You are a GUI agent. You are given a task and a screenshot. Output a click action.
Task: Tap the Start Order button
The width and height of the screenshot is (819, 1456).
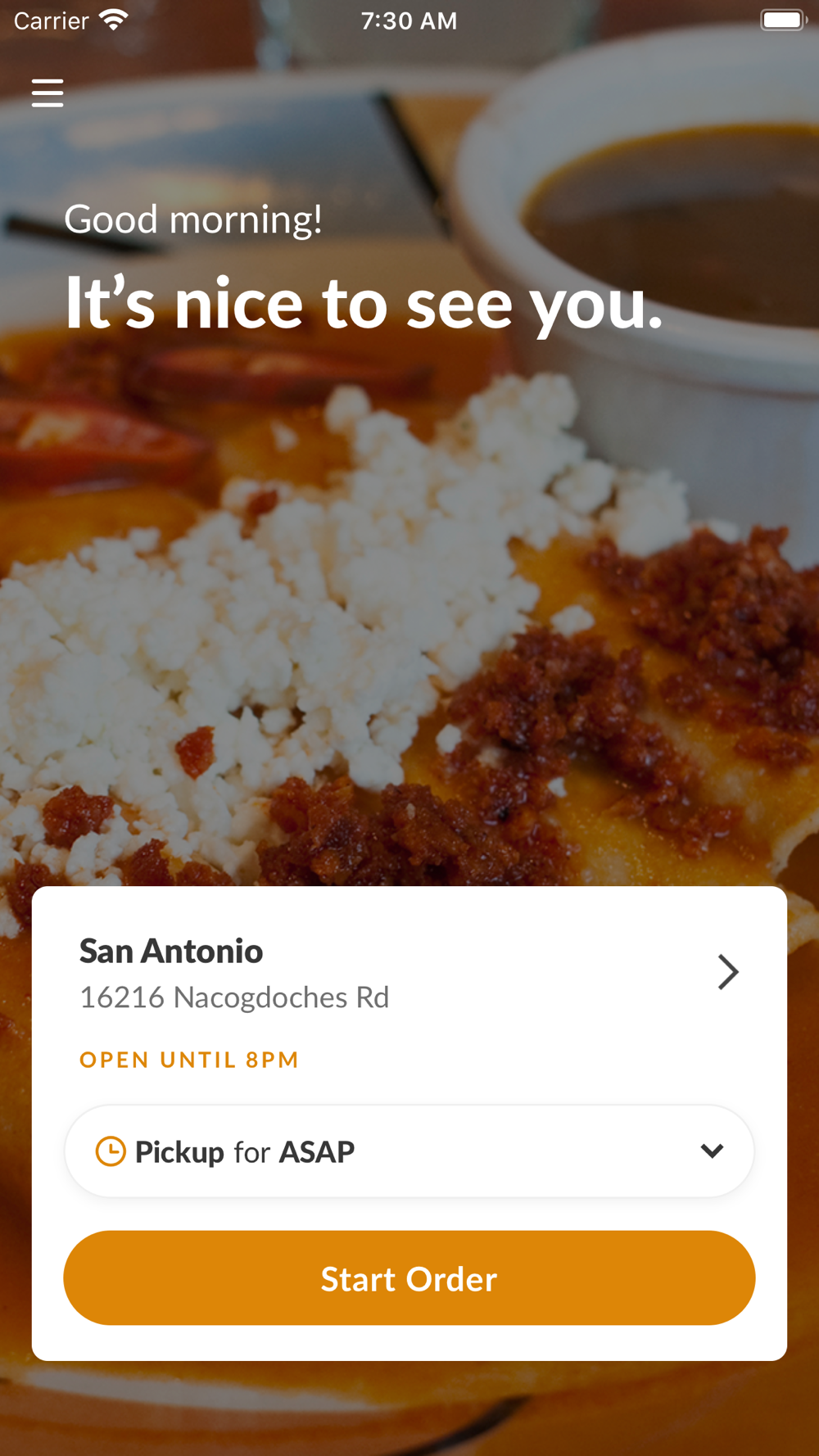(x=409, y=1278)
